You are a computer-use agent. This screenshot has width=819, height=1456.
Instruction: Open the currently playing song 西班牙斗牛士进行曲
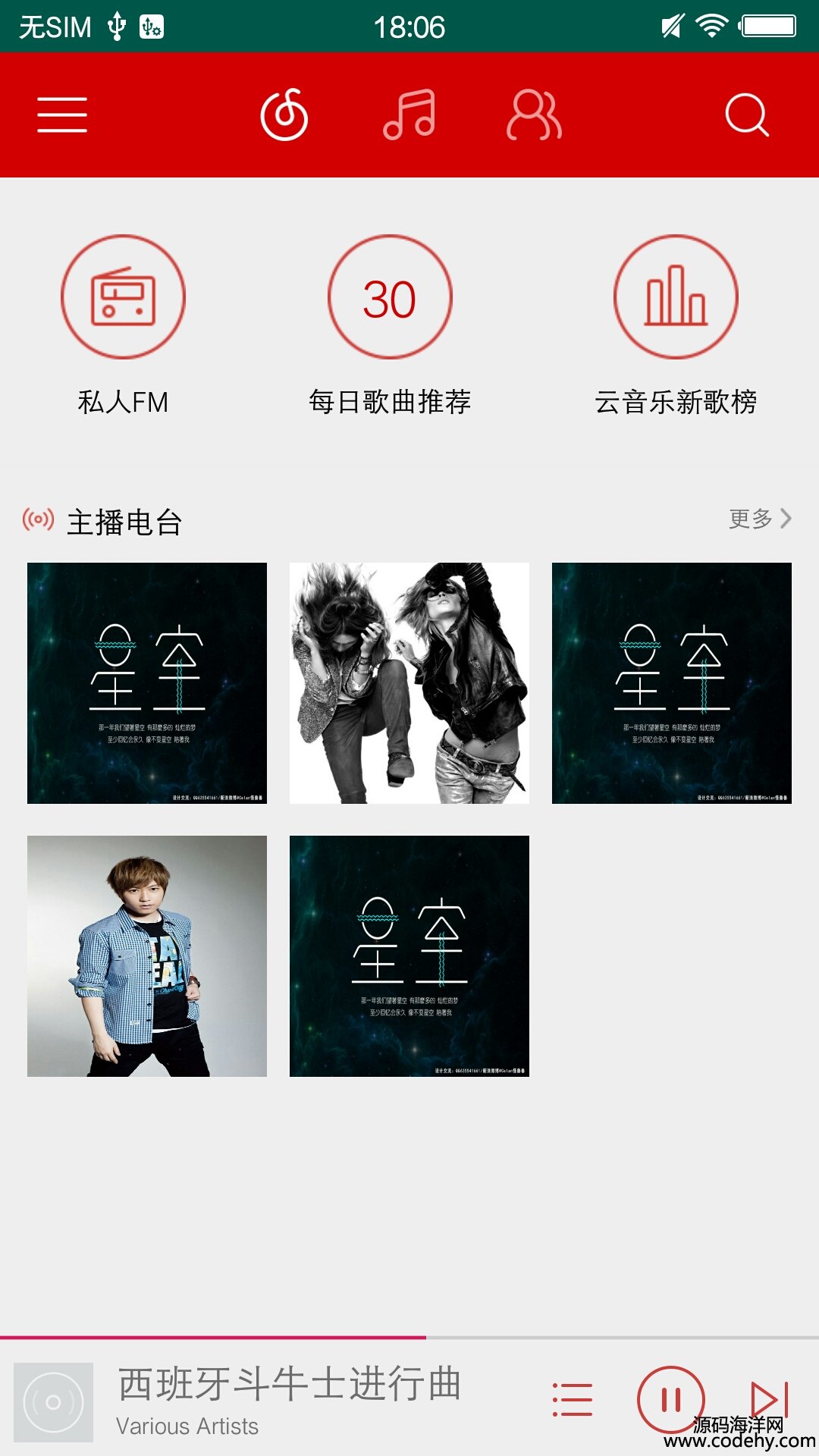[288, 1399]
